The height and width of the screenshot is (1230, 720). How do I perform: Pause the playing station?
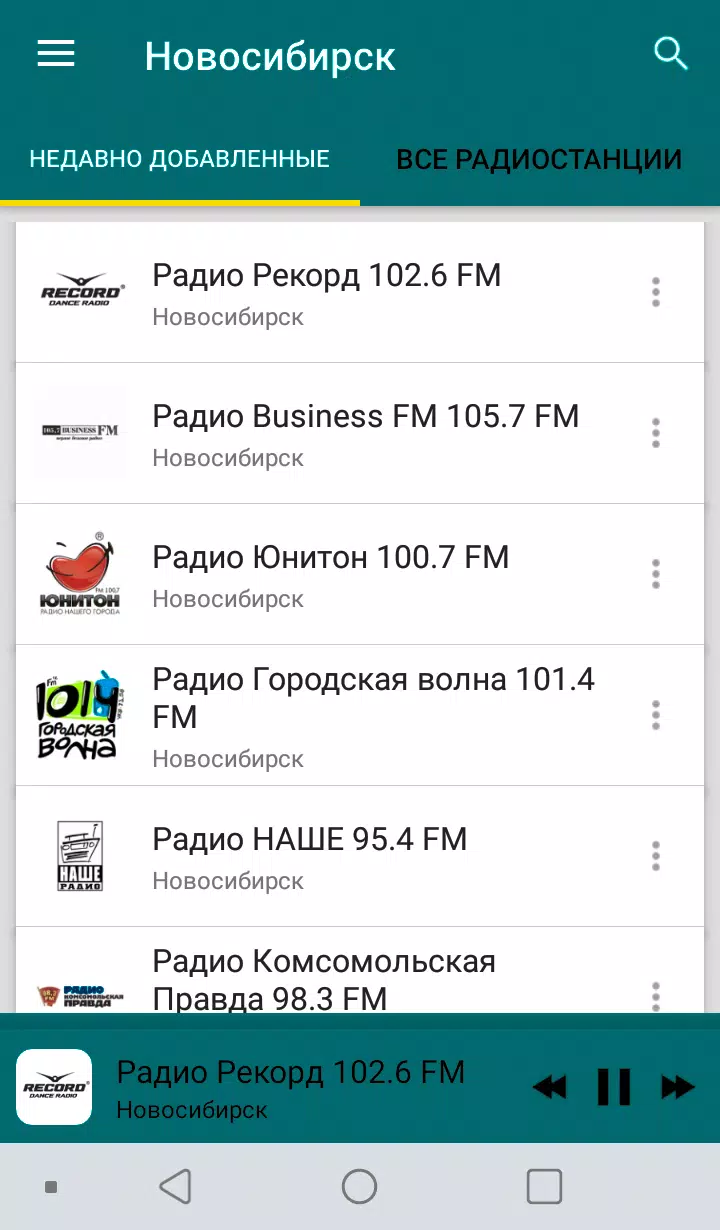pyautogui.click(x=614, y=1087)
